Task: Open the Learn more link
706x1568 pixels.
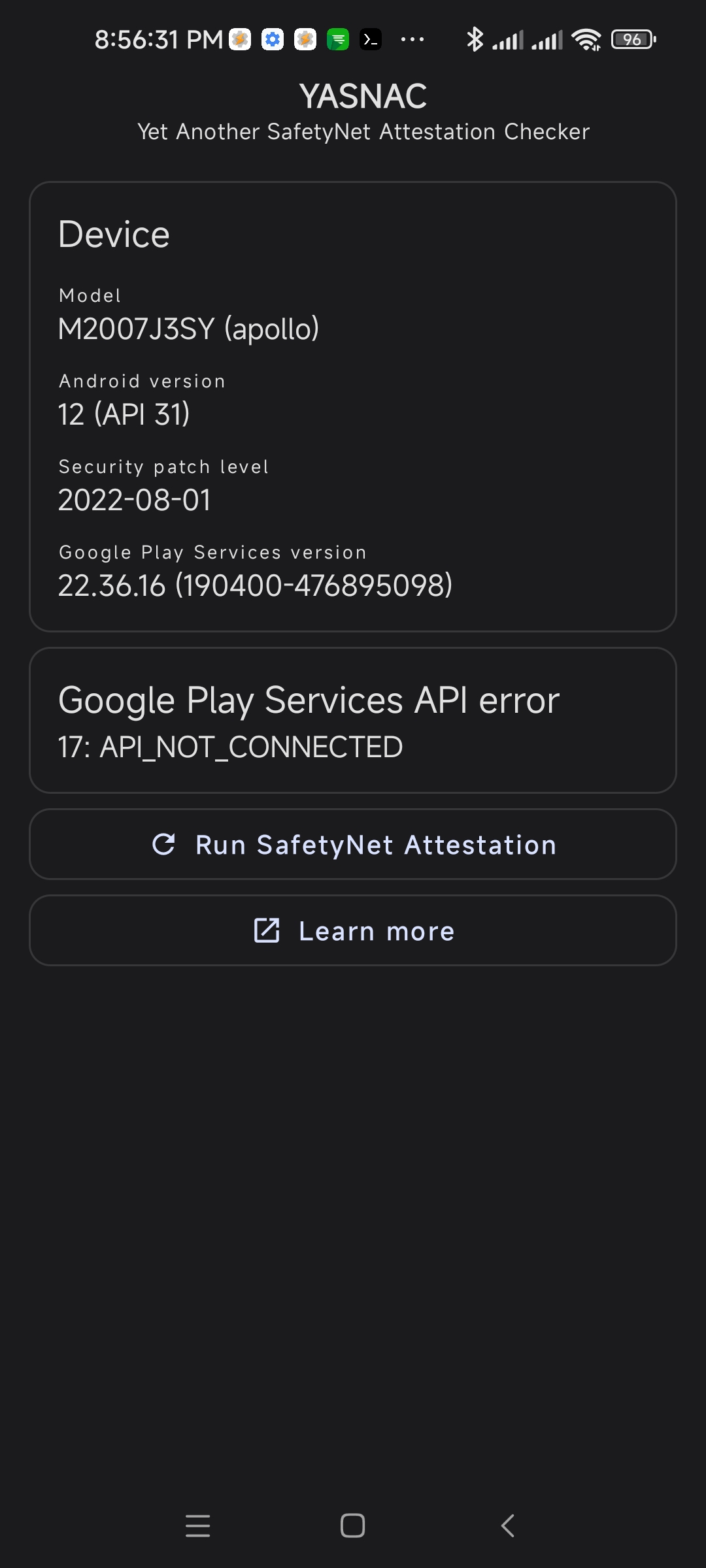Action: click(353, 931)
